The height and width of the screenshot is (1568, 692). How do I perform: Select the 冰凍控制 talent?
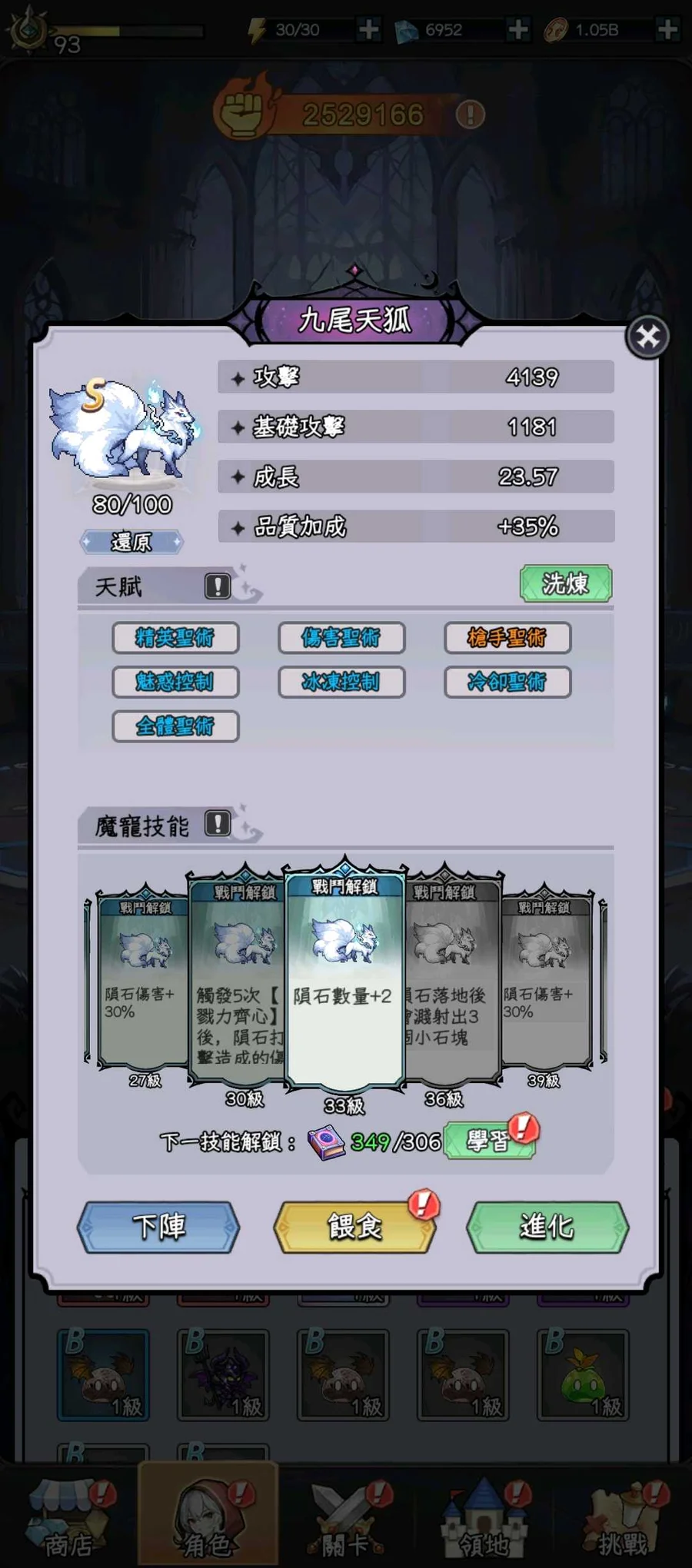point(341,682)
